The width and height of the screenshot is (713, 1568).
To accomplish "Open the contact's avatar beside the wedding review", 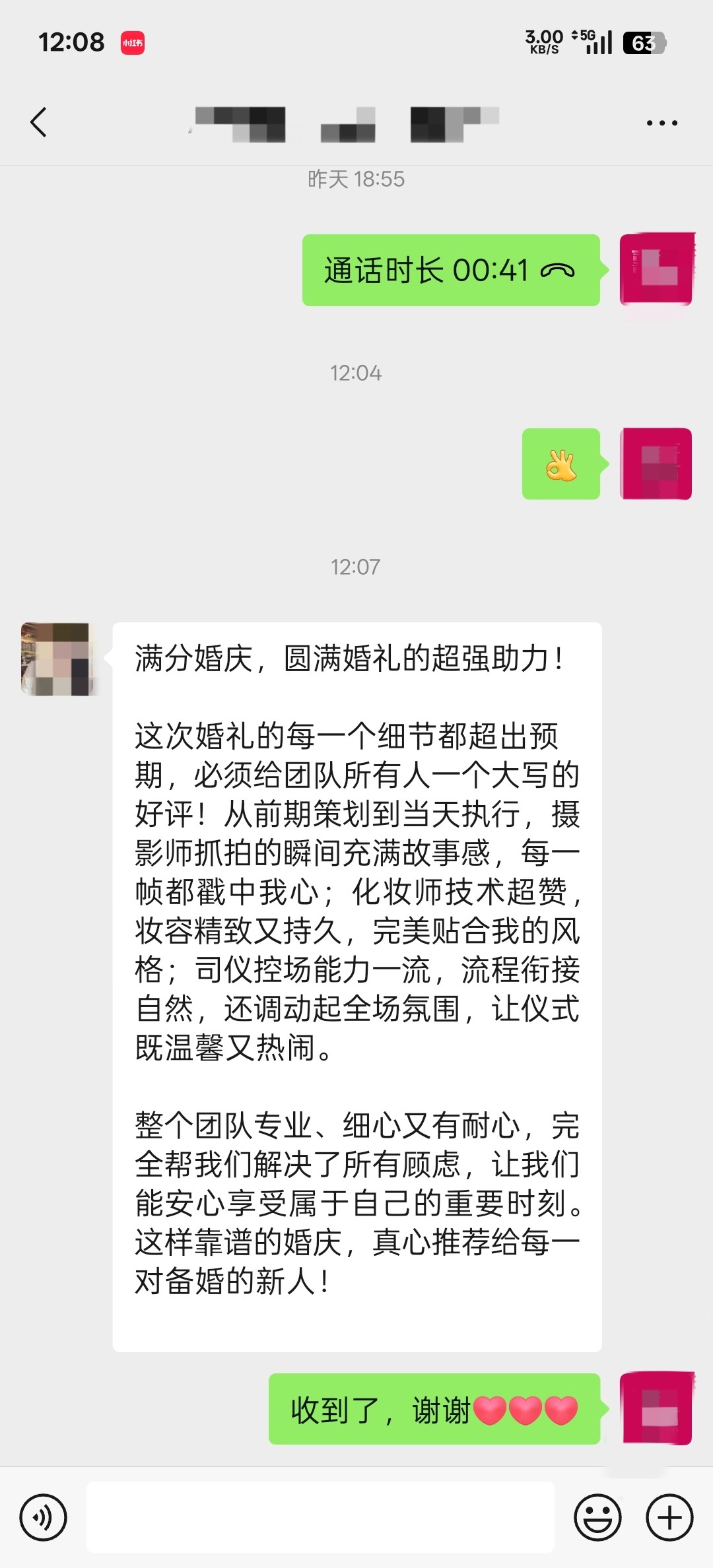I will click(x=57, y=659).
